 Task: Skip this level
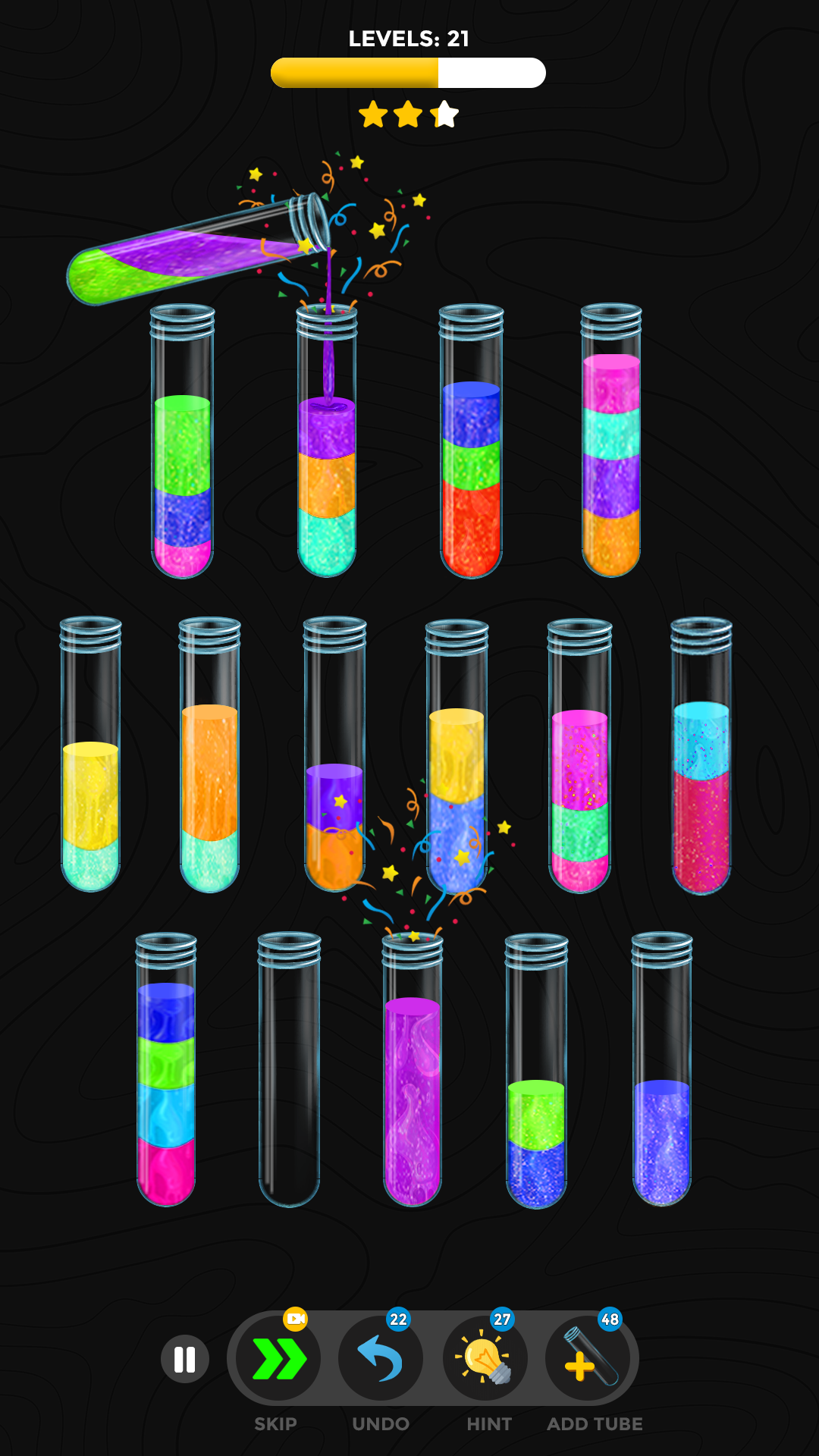point(278,1359)
